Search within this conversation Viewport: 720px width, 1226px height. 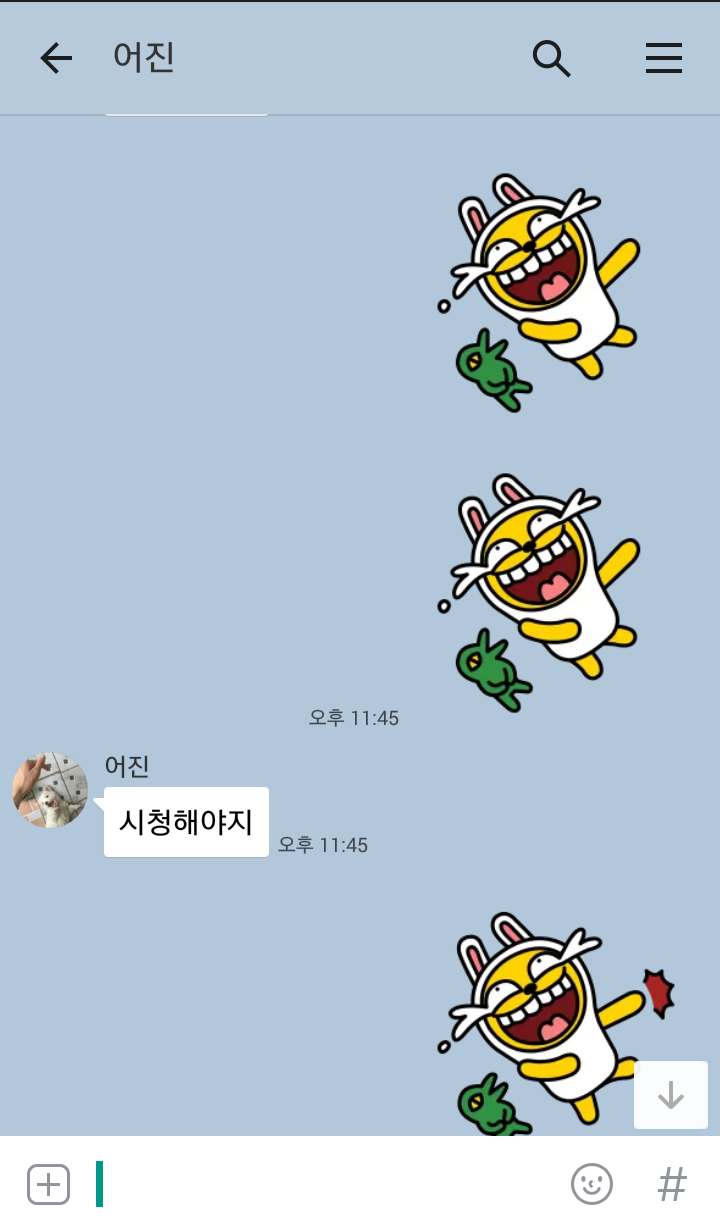[551, 59]
